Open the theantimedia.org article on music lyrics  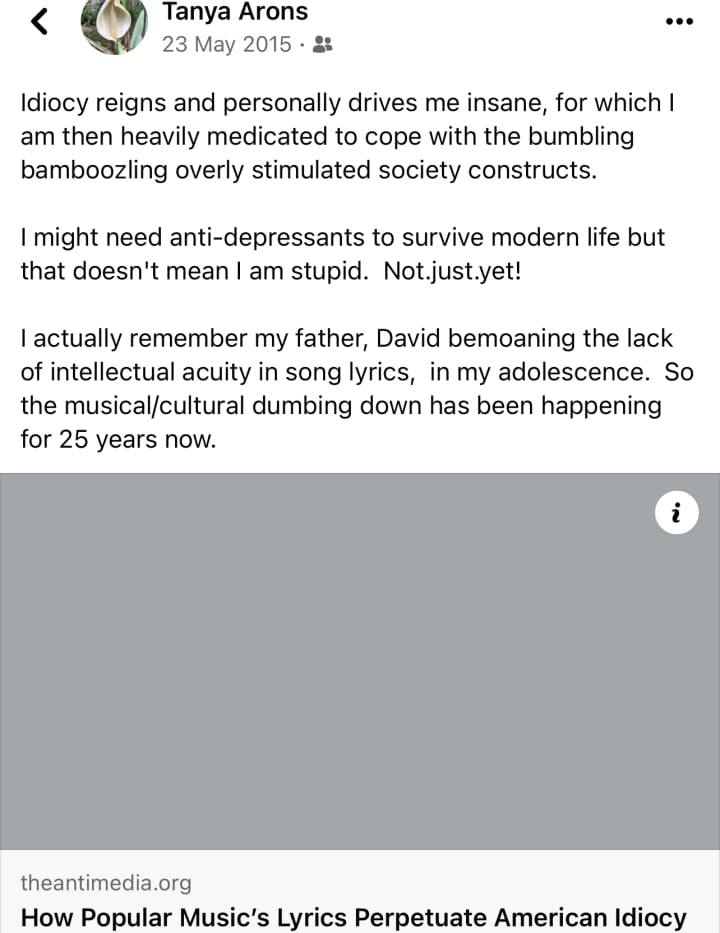point(354,916)
